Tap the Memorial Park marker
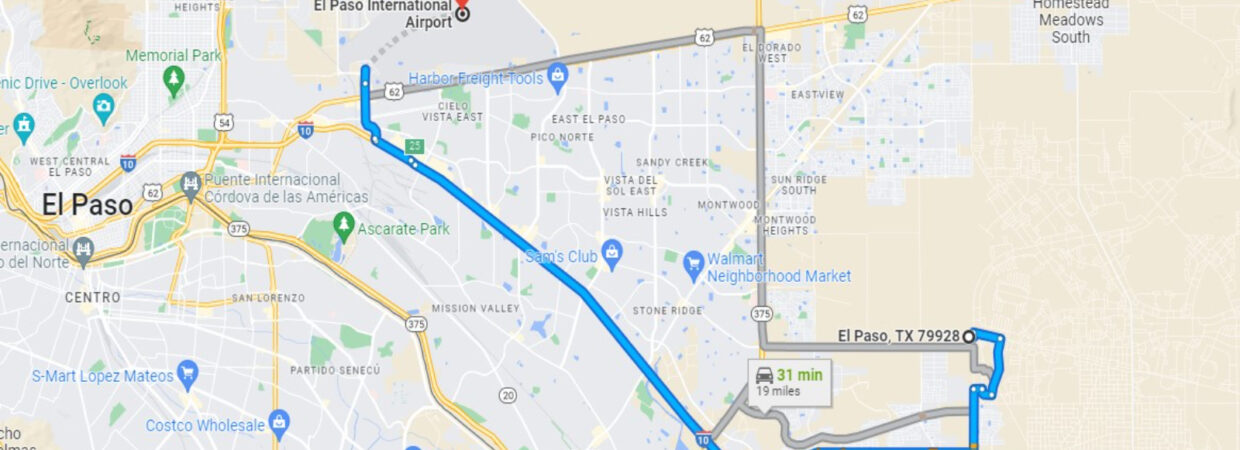The height and width of the screenshot is (450, 1240). (174, 79)
